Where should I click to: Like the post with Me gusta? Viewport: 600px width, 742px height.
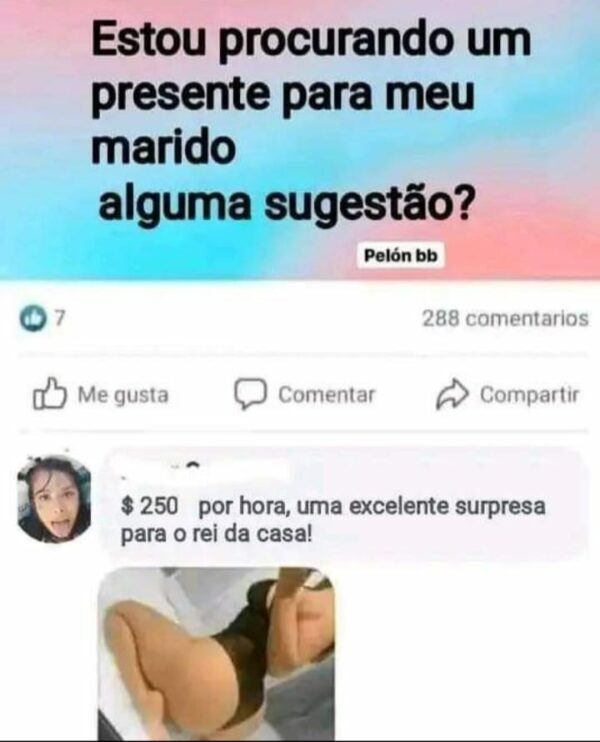[x=101, y=395]
